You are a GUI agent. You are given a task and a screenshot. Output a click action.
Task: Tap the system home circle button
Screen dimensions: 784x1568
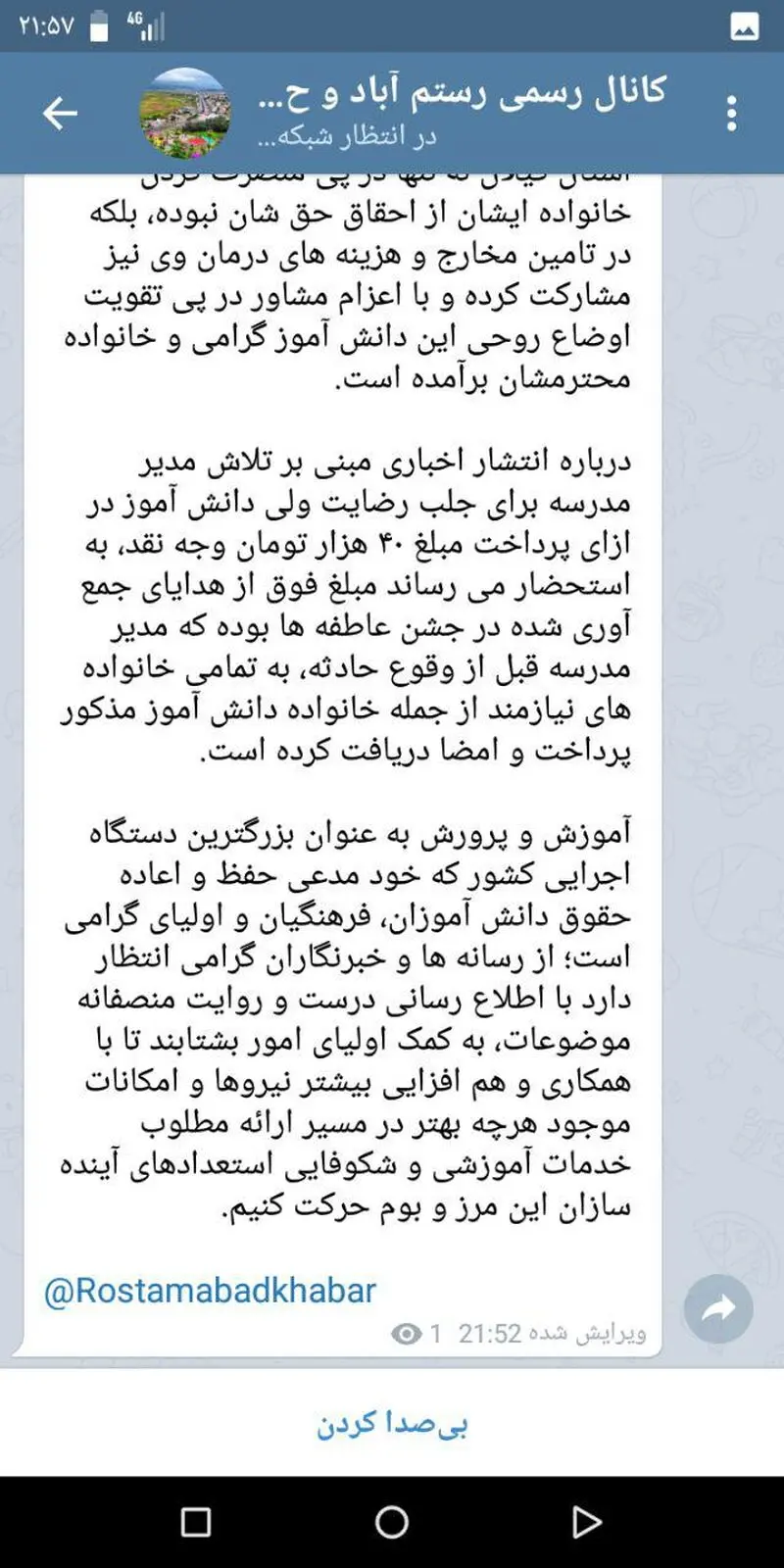click(392, 1522)
